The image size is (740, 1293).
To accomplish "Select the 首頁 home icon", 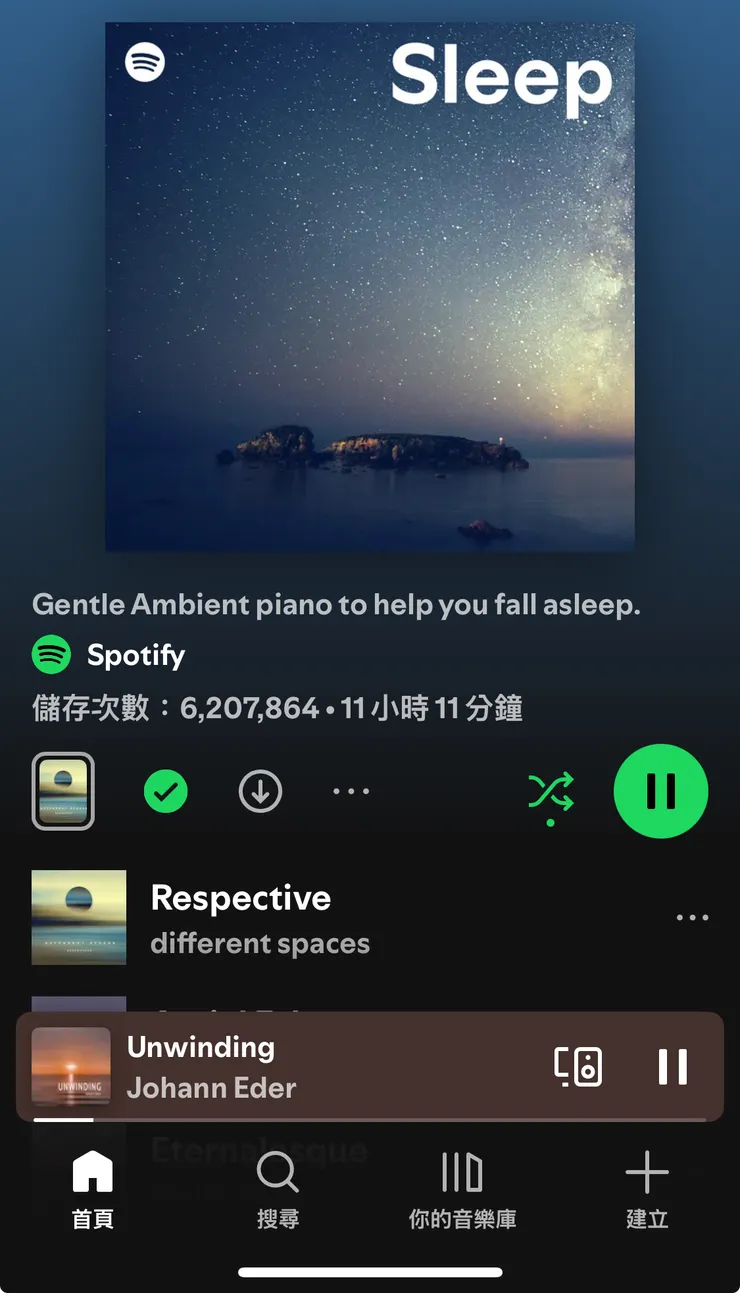I will click(x=92, y=1171).
